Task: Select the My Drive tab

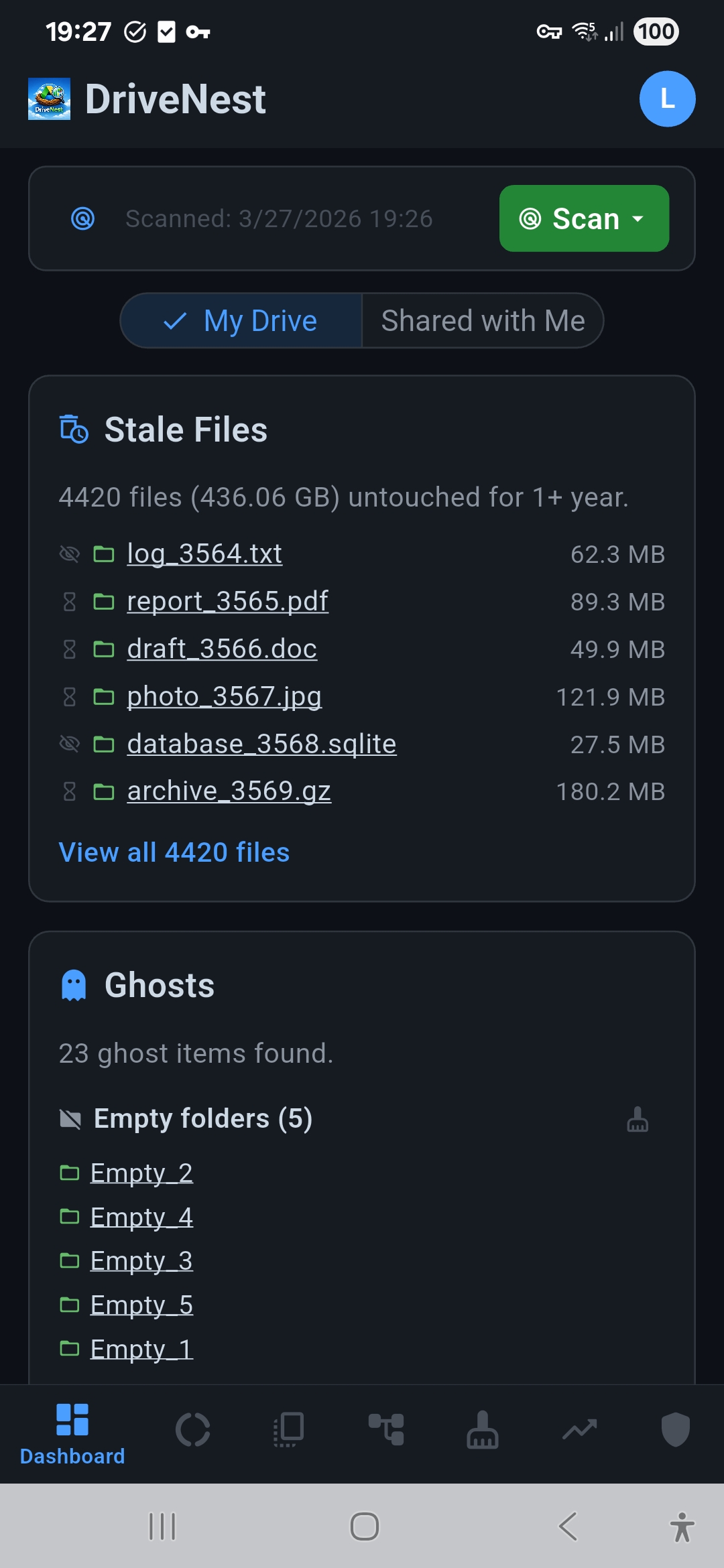Action: pos(240,320)
